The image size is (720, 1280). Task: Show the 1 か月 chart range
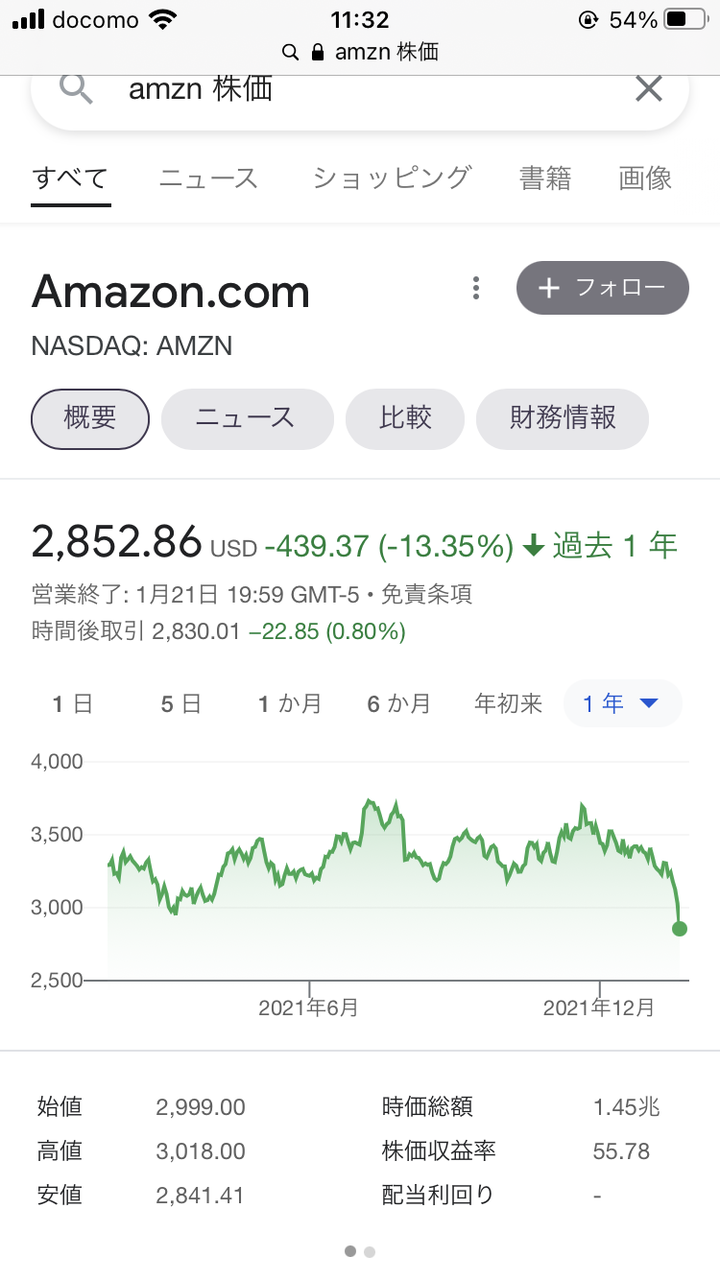point(290,704)
